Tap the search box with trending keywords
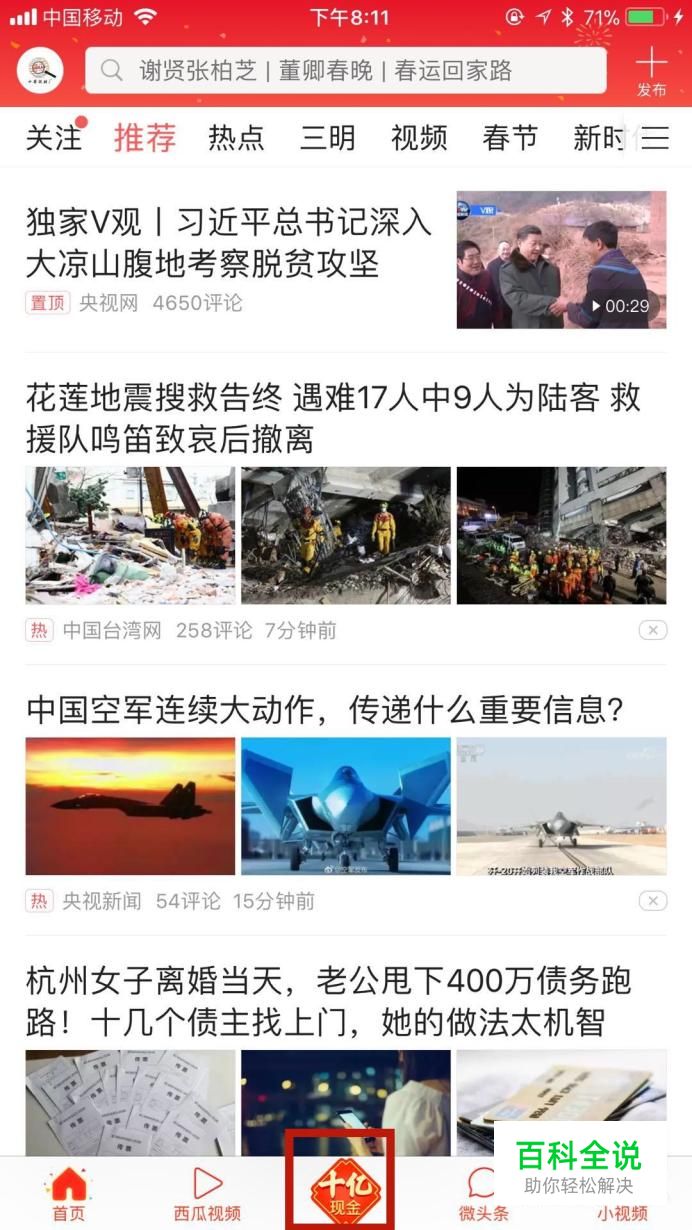Image resolution: width=692 pixels, height=1230 pixels. coord(345,71)
